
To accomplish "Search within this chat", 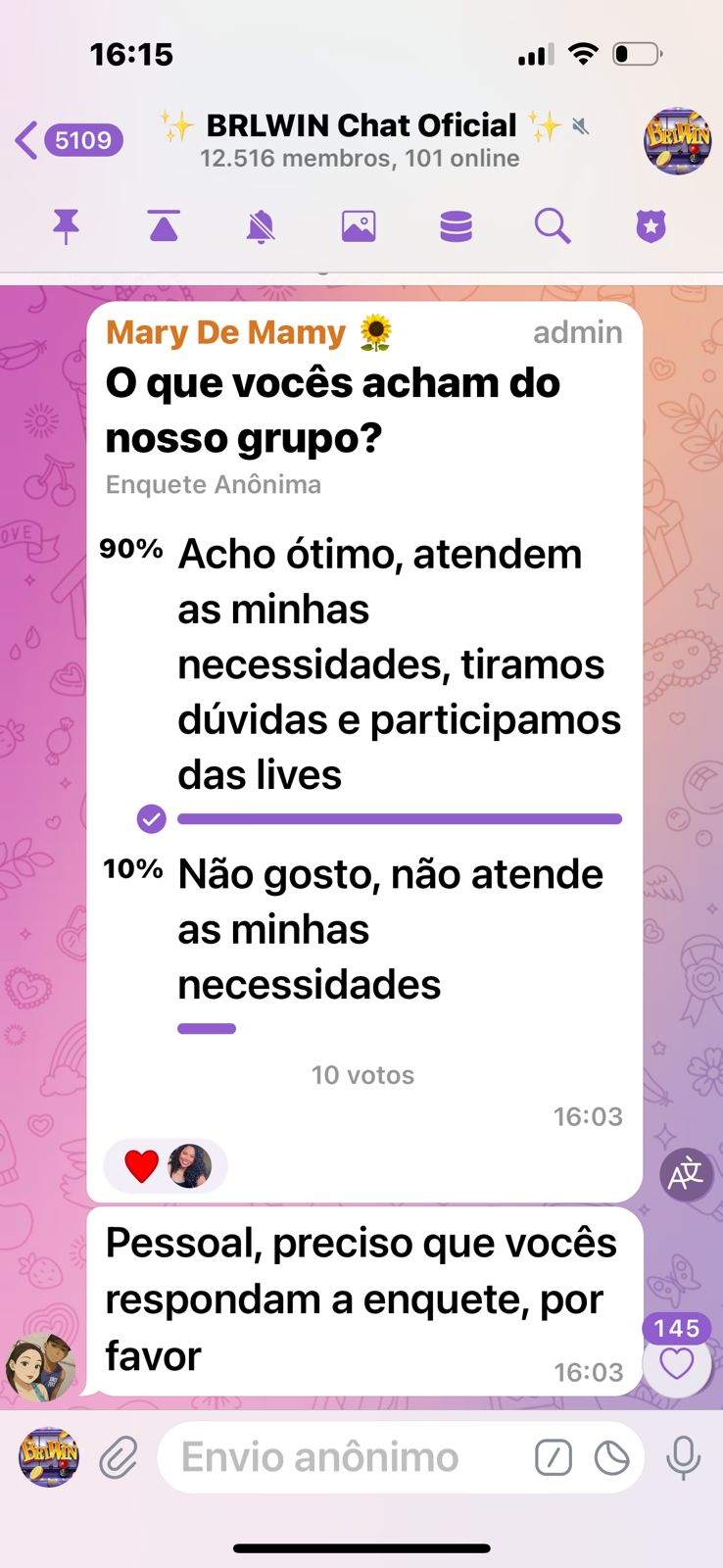I will click(553, 227).
